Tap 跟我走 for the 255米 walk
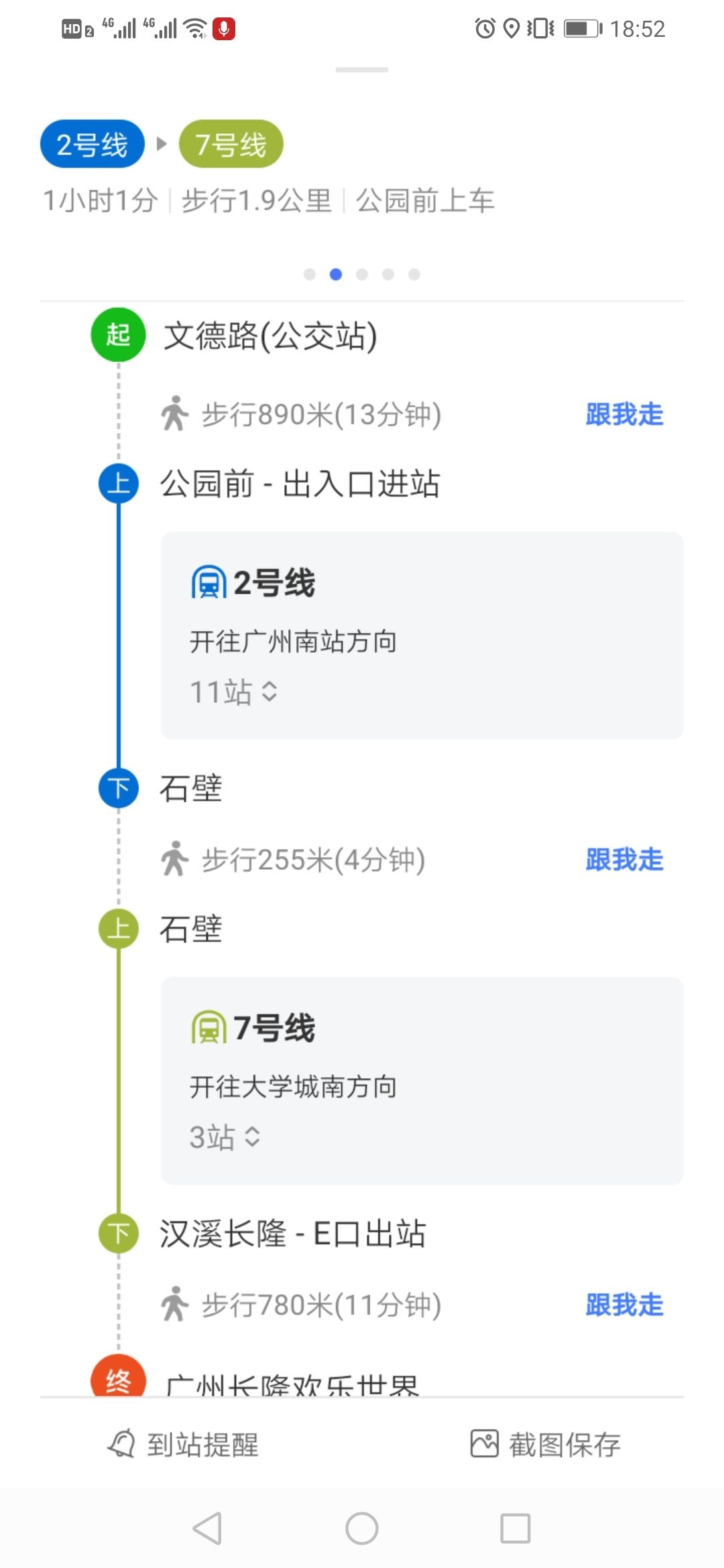The width and height of the screenshot is (724, 1568). [624, 859]
